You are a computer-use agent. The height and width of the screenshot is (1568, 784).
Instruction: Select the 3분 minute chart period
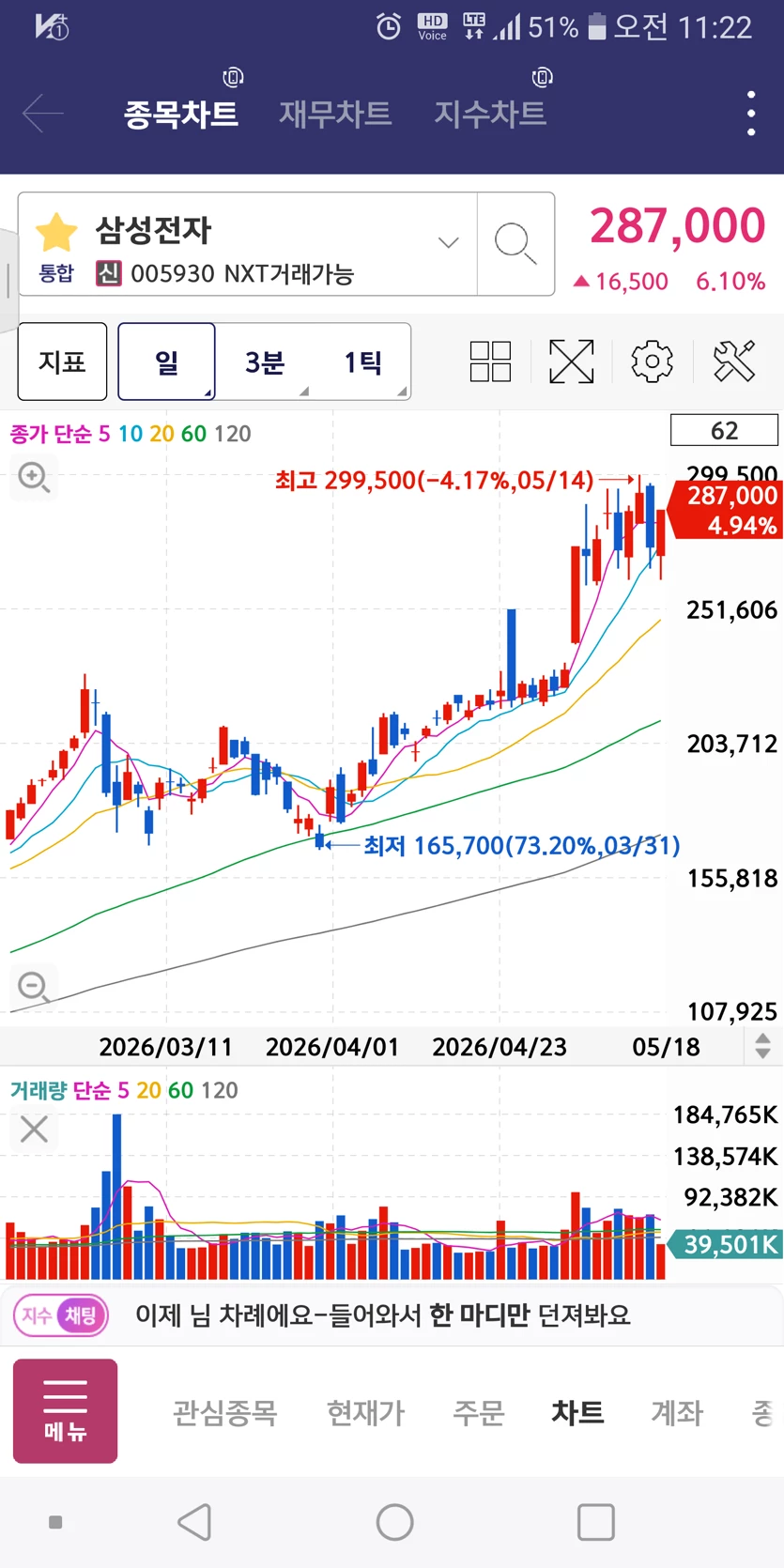tap(265, 361)
